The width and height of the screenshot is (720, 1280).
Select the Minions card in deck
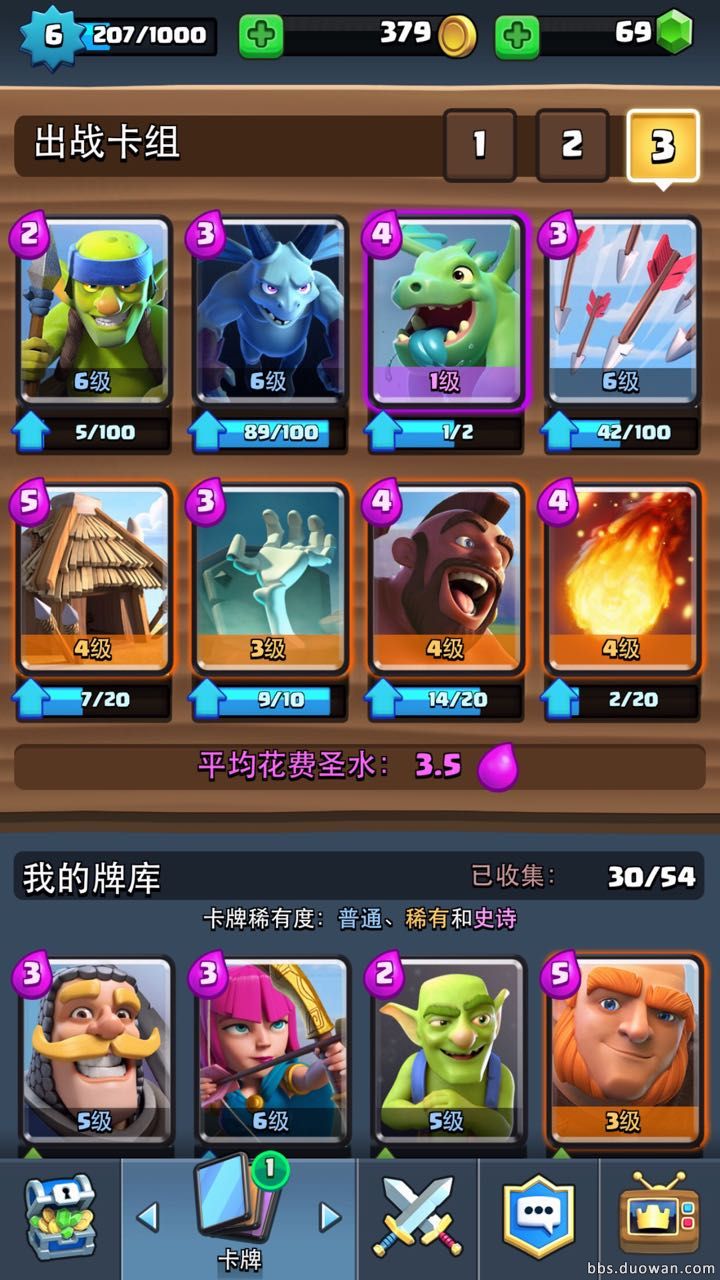pyautogui.click(x=269, y=312)
